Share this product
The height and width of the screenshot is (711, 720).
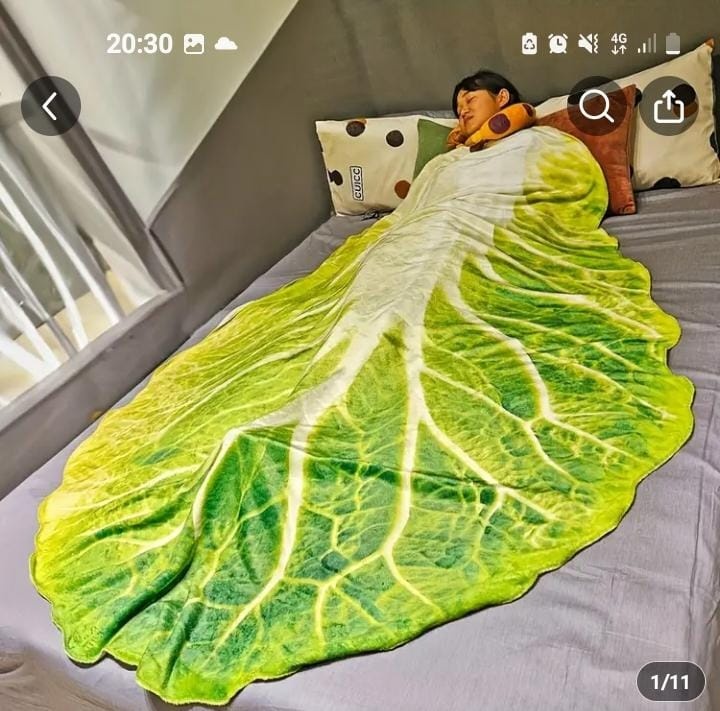coord(669,106)
